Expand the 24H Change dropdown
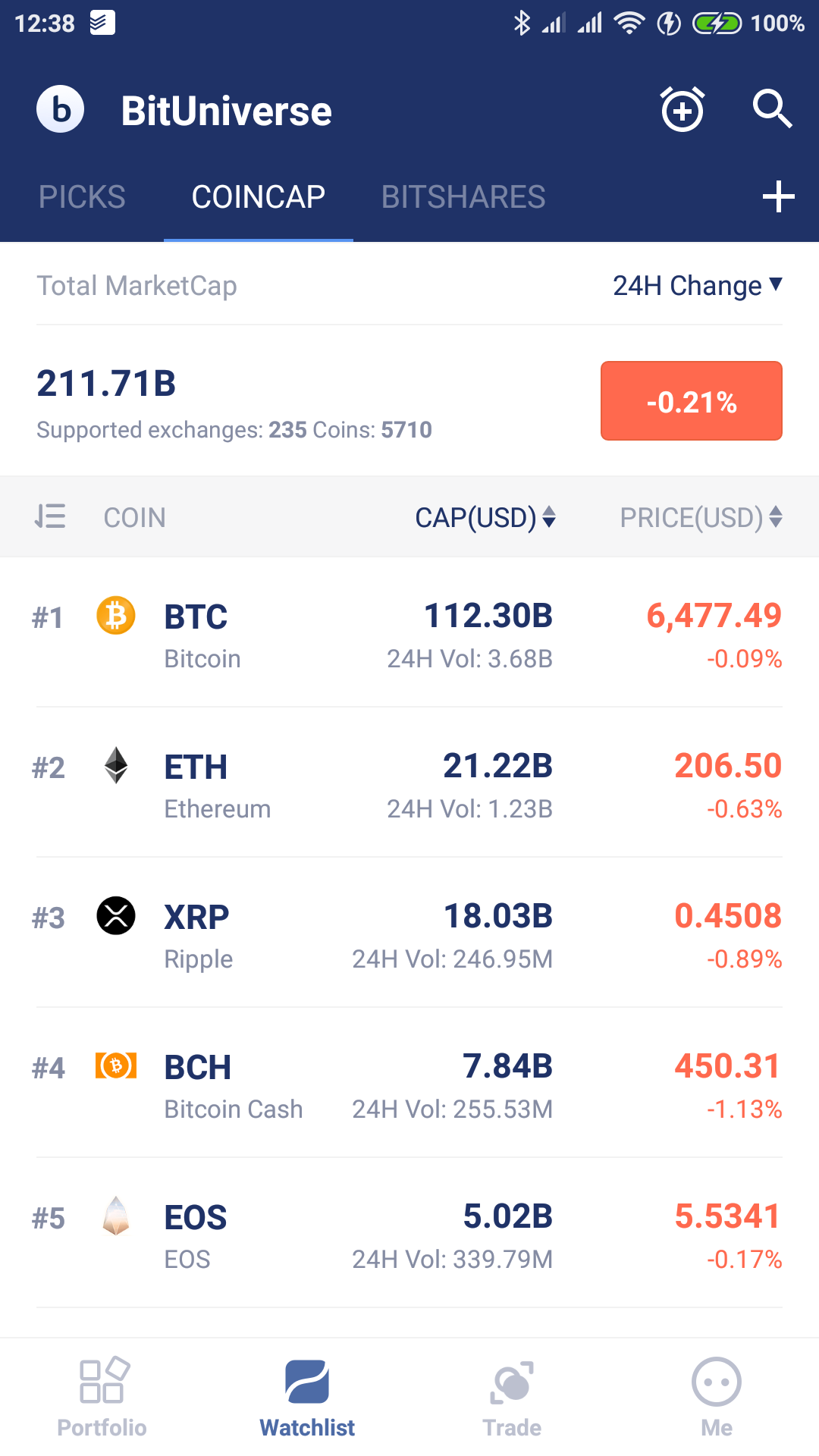 (697, 286)
